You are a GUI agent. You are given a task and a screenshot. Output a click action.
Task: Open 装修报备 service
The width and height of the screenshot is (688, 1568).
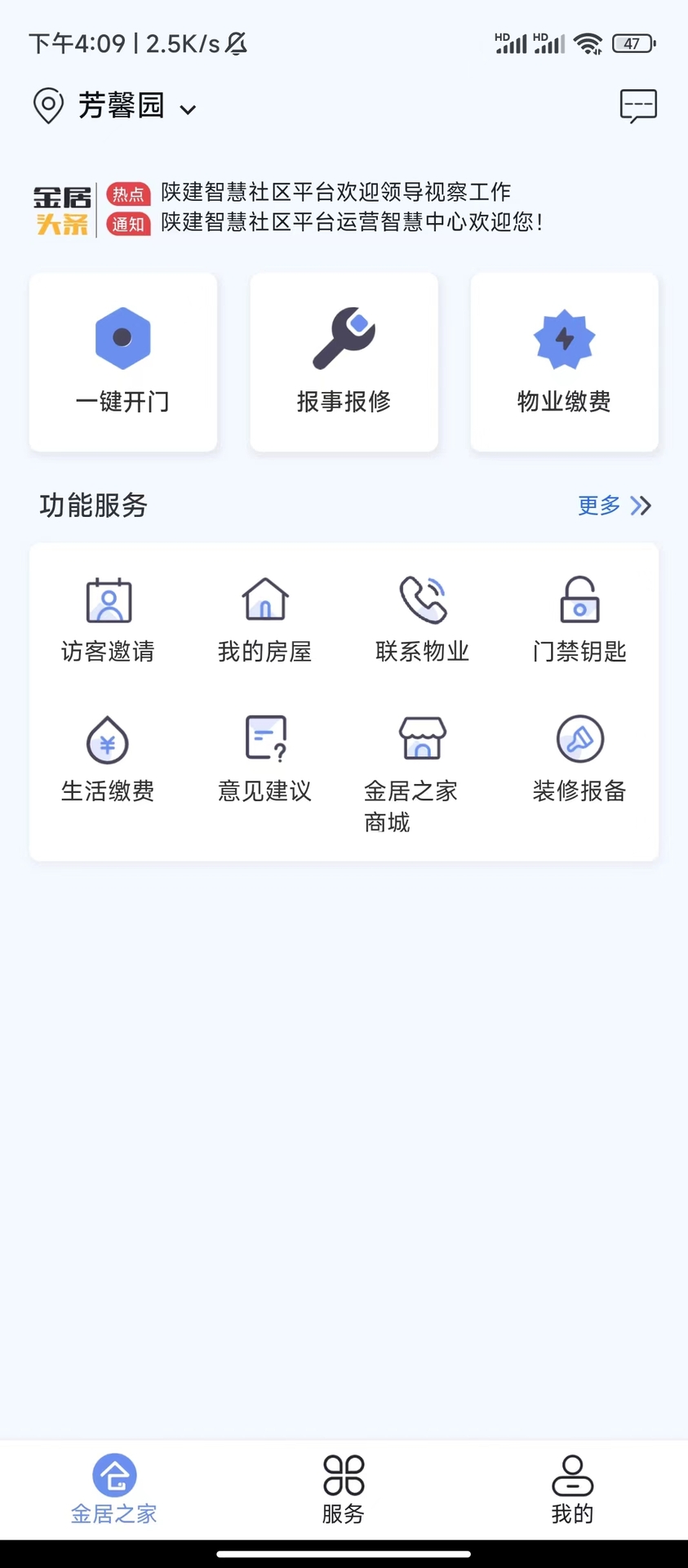579,759
